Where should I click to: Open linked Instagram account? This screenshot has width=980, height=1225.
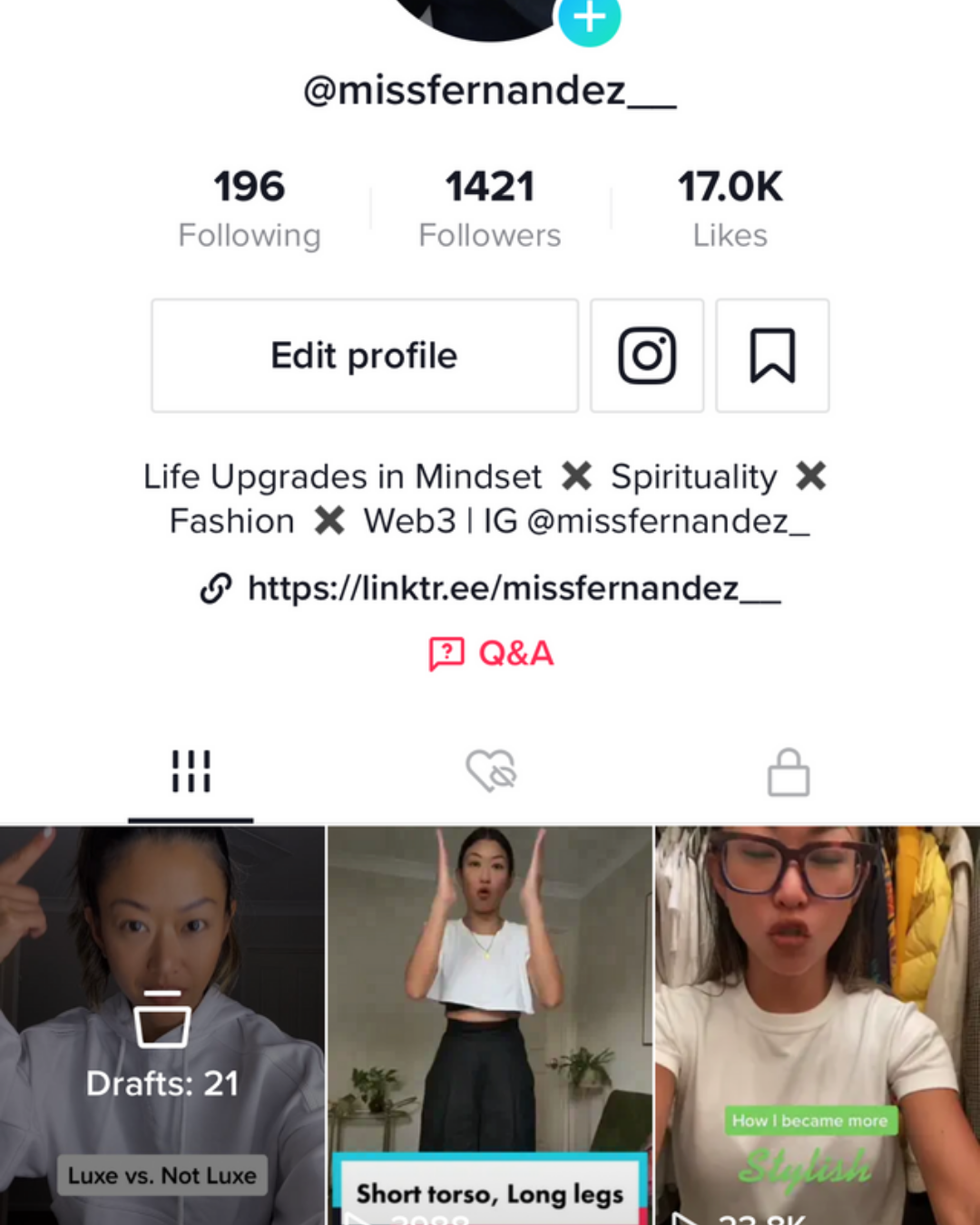point(647,356)
